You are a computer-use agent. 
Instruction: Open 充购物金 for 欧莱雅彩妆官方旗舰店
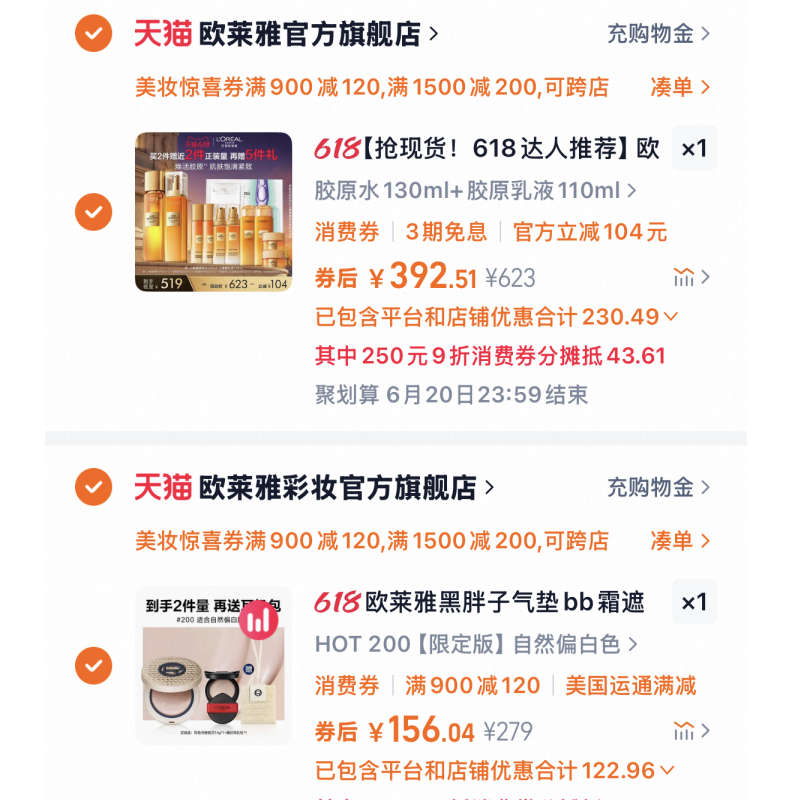click(658, 488)
